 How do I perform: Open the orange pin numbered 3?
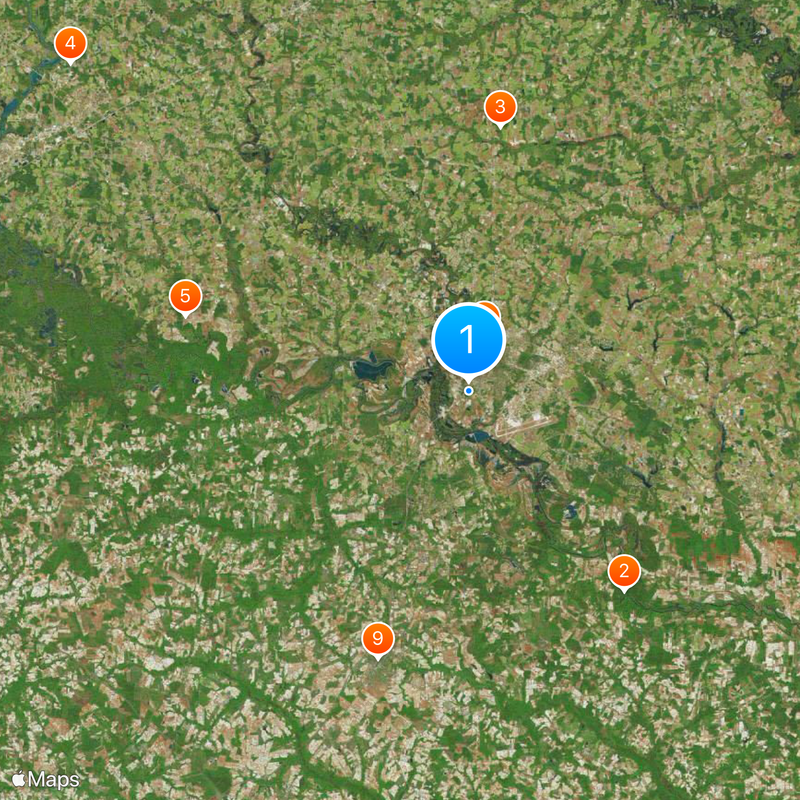pos(500,106)
